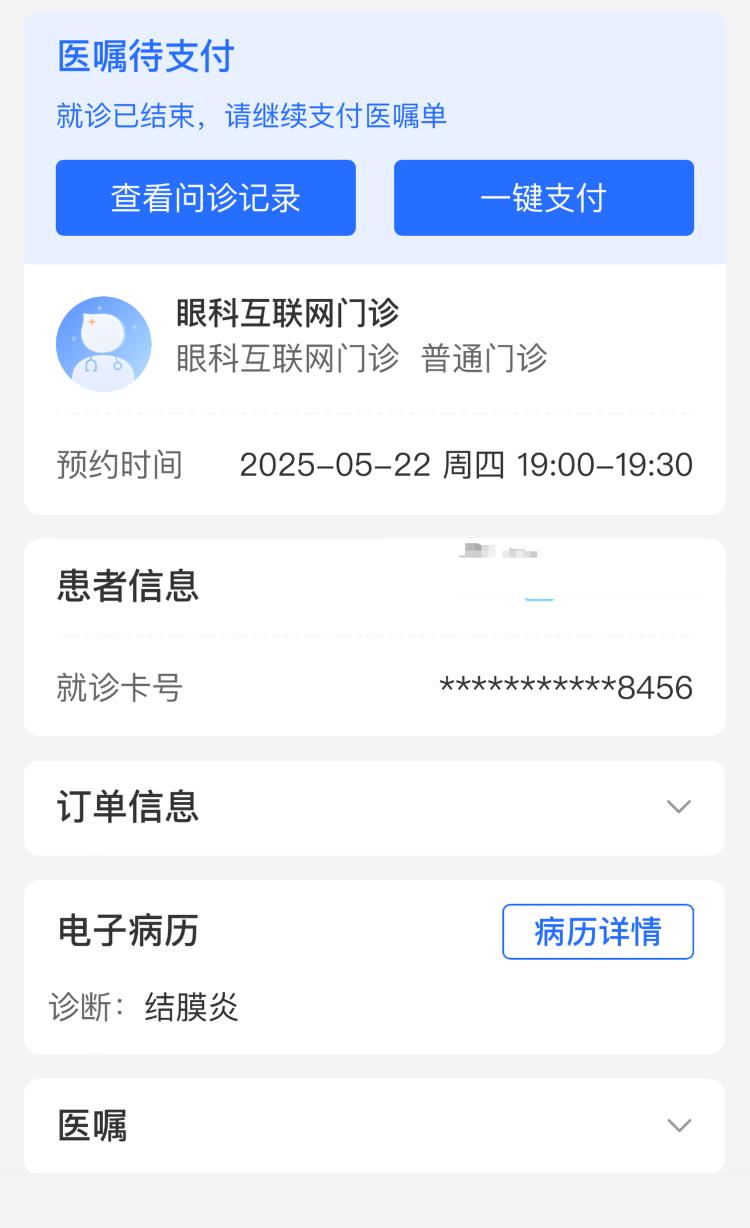Click the payment reminder text under the header

point(237,117)
